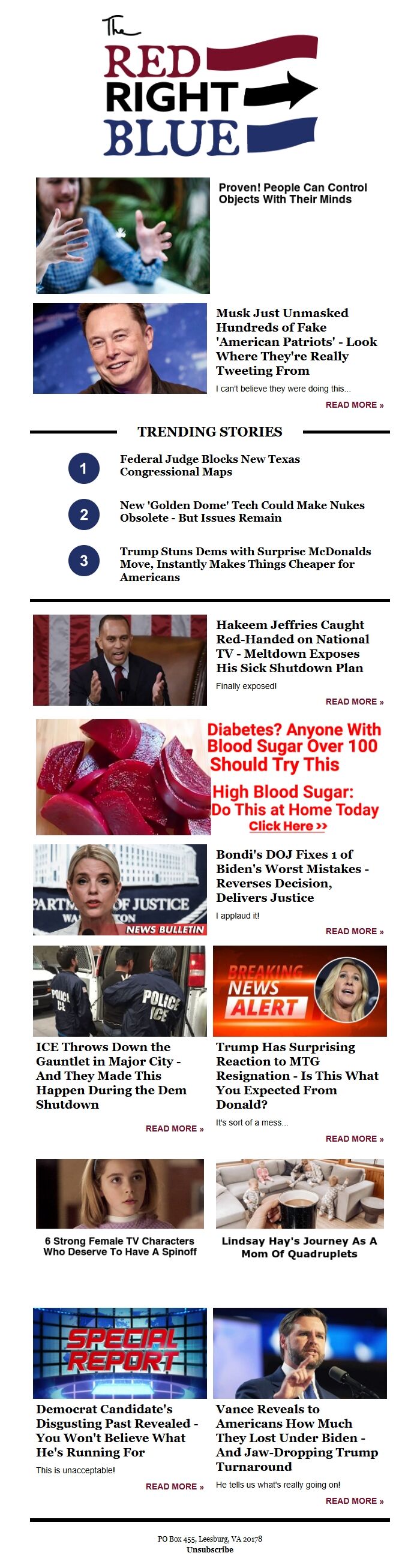The height and width of the screenshot is (1568, 420).
Task: Open the Strong Female TV Characters article
Action: (x=120, y=1246)
